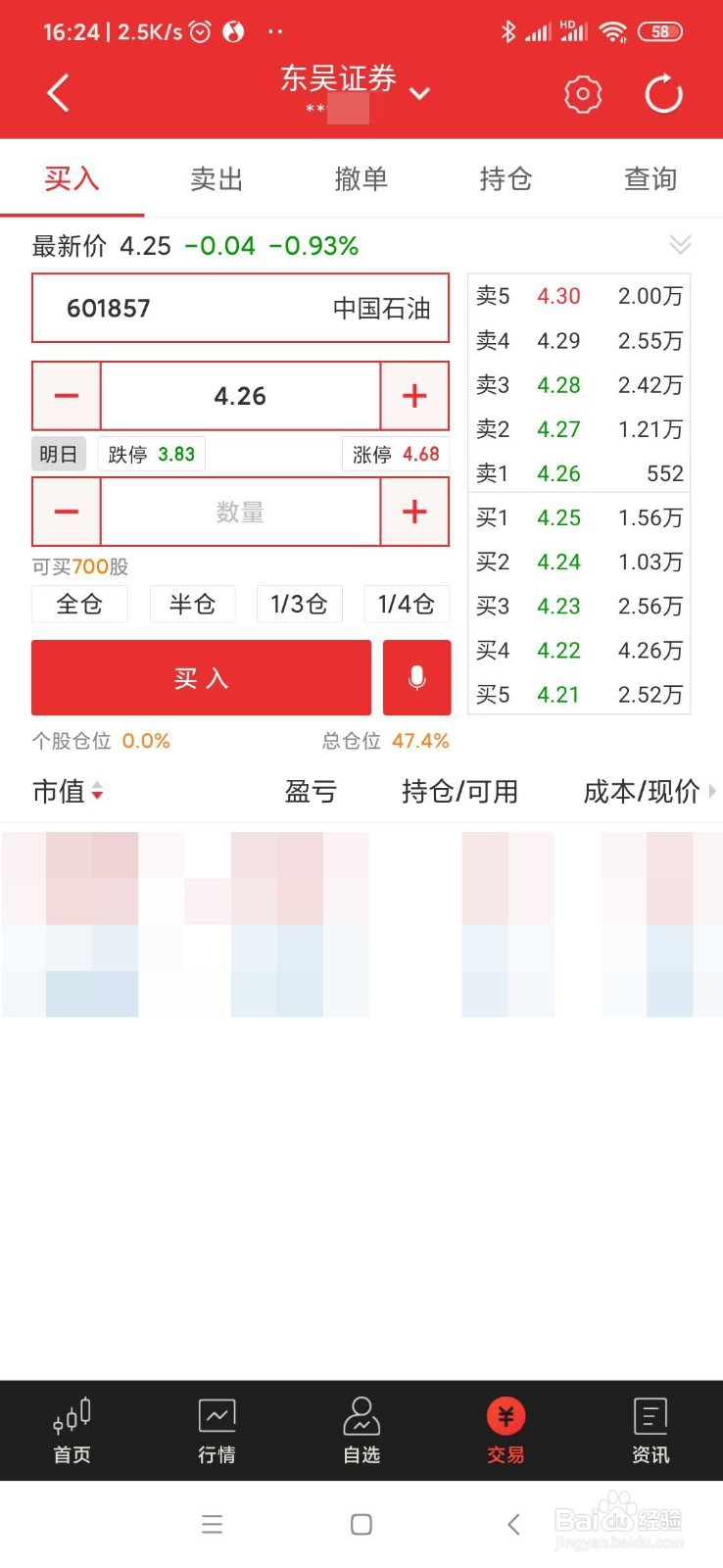Tap the refresh icon in top bar
This screenshot has height=1568, width=723.
[663, 94]
